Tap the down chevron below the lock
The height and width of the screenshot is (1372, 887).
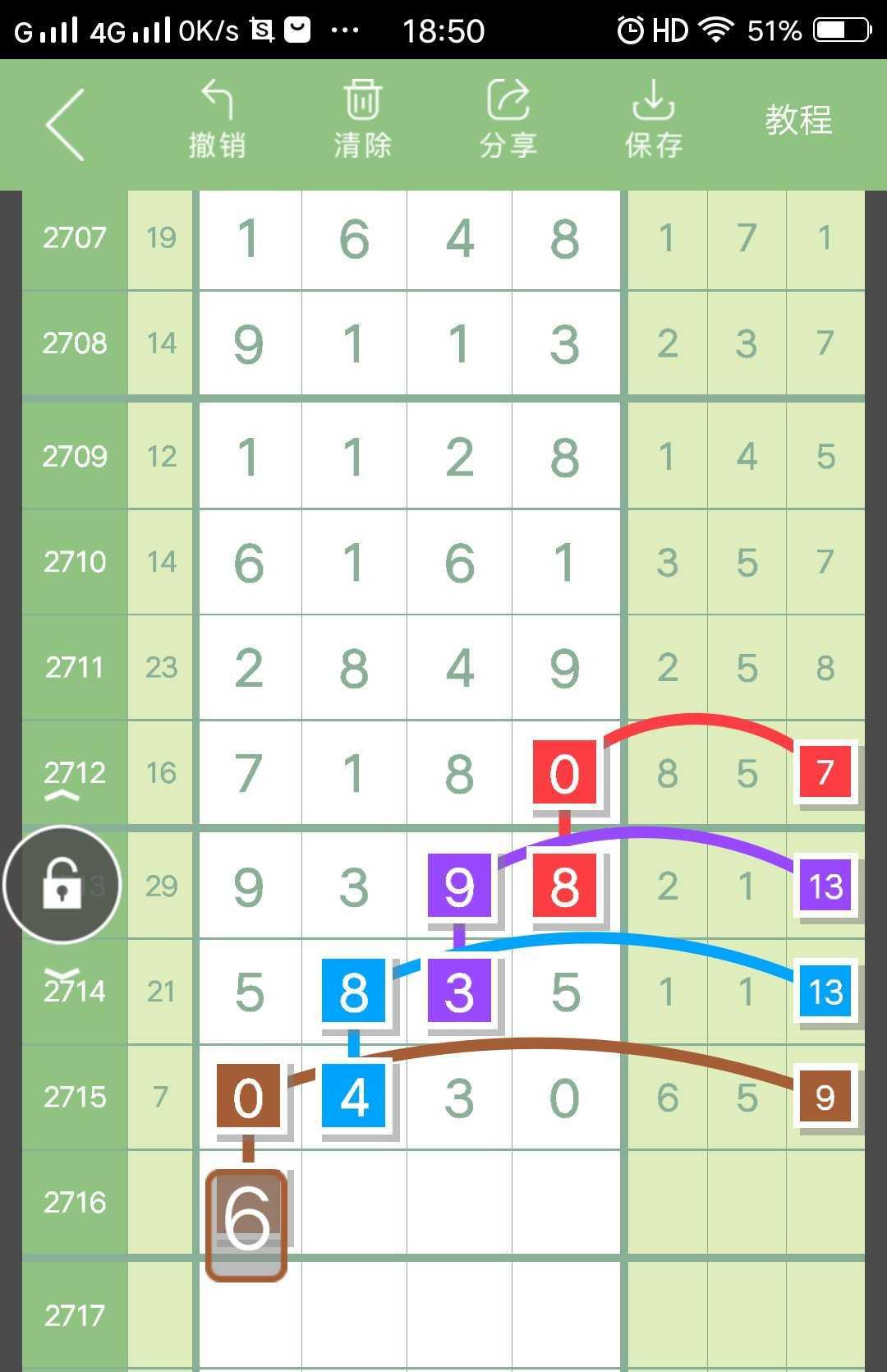(62, 974)
